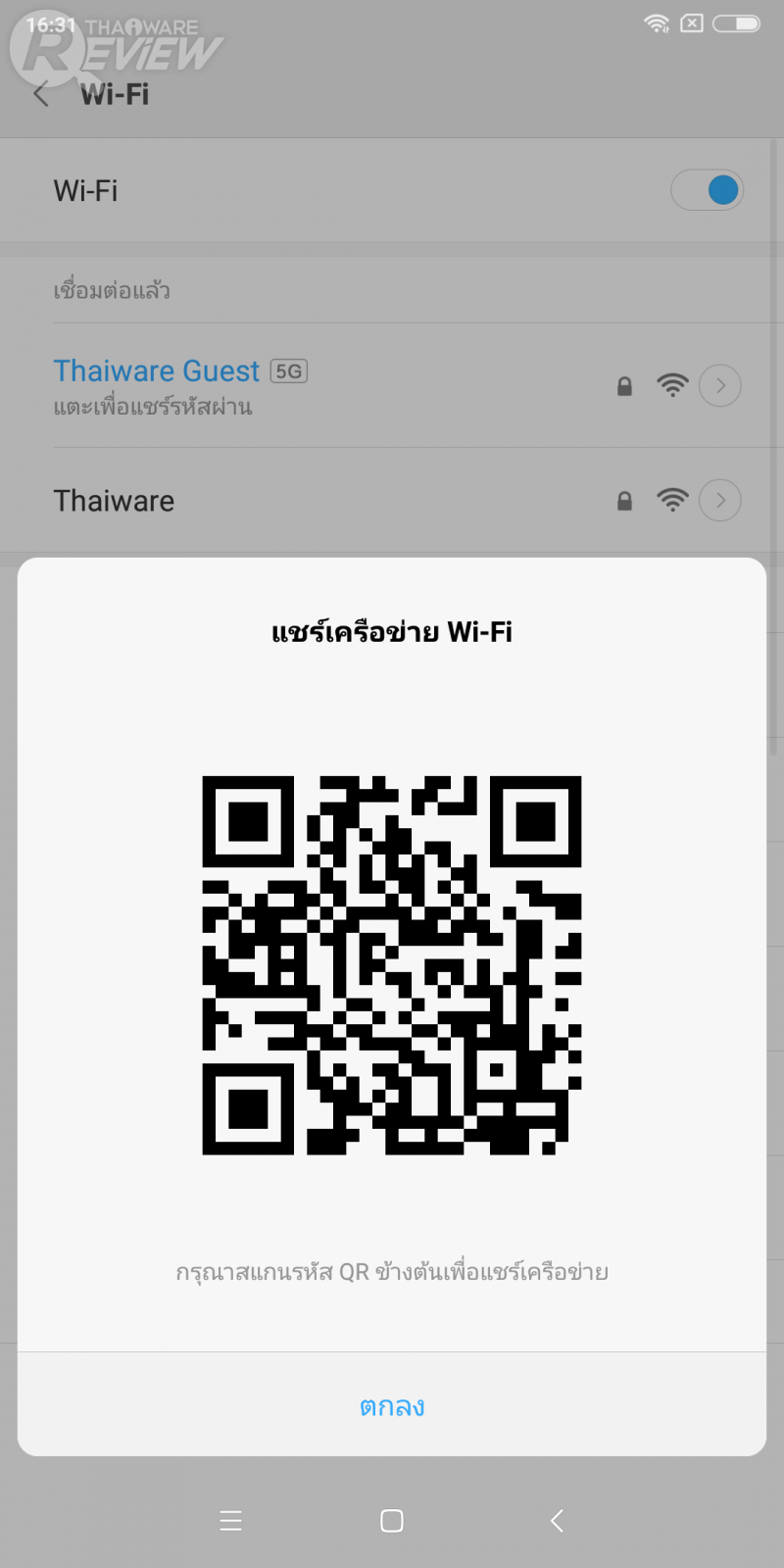Open details arrow for Thaiware network

pyautogui.click(x=720, y=501)
